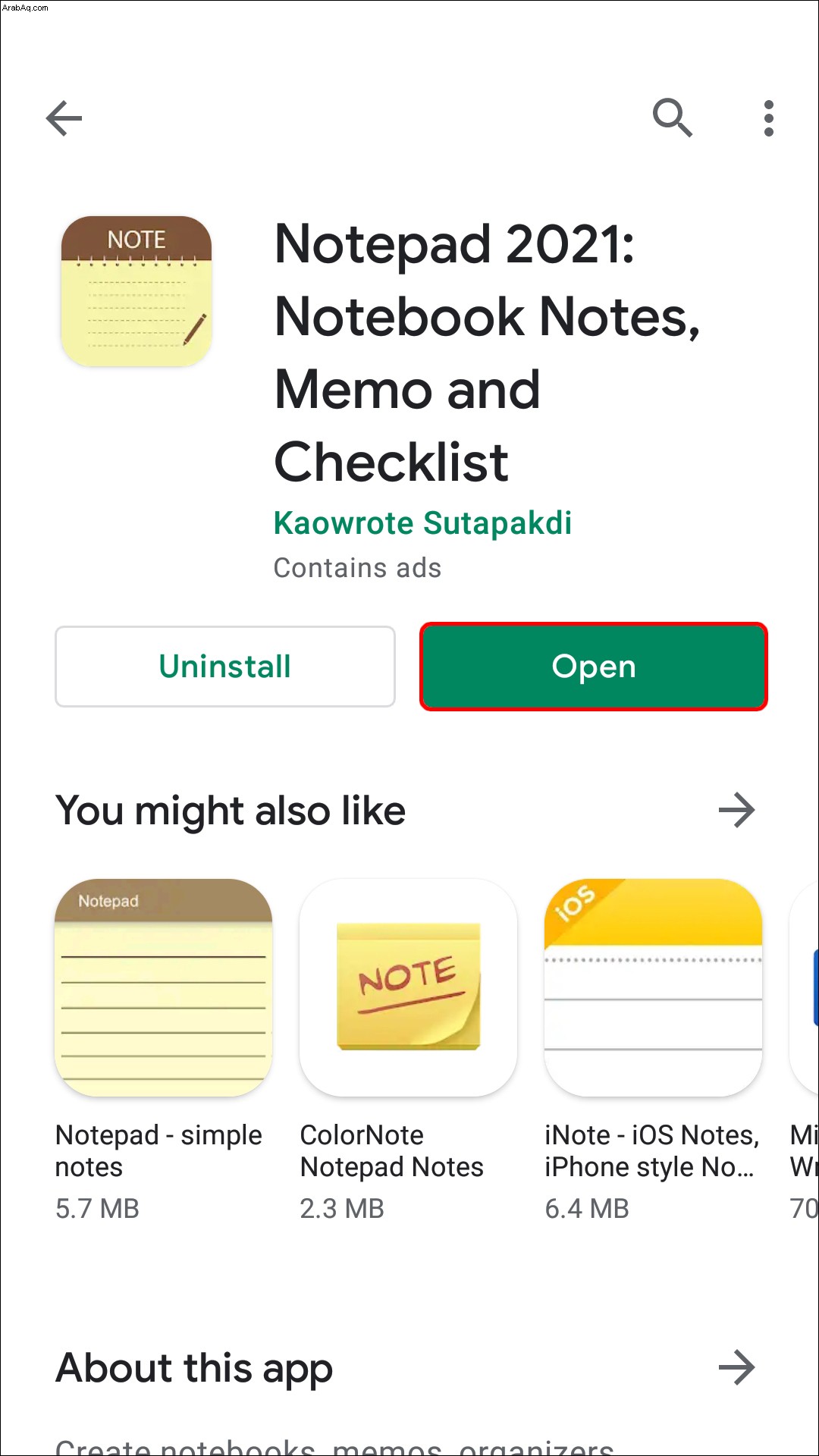This screenshot has height=1456, width=819.
Task: Open the three-dot overflow menu
Action: [x=768, y=118]
